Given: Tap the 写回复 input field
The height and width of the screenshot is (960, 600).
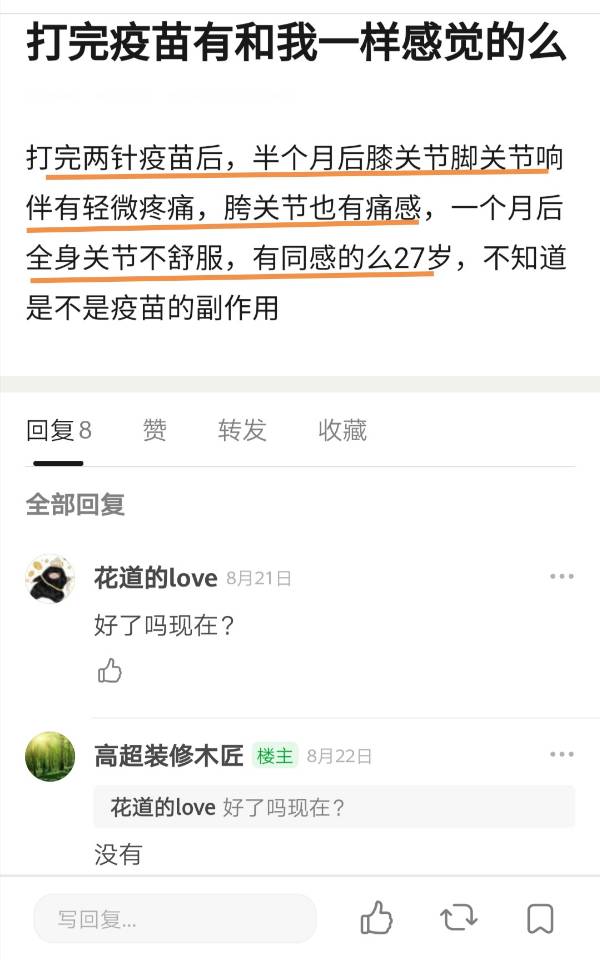Looking at the screenshot, I should pyautogui.click(x=175, y=918).
